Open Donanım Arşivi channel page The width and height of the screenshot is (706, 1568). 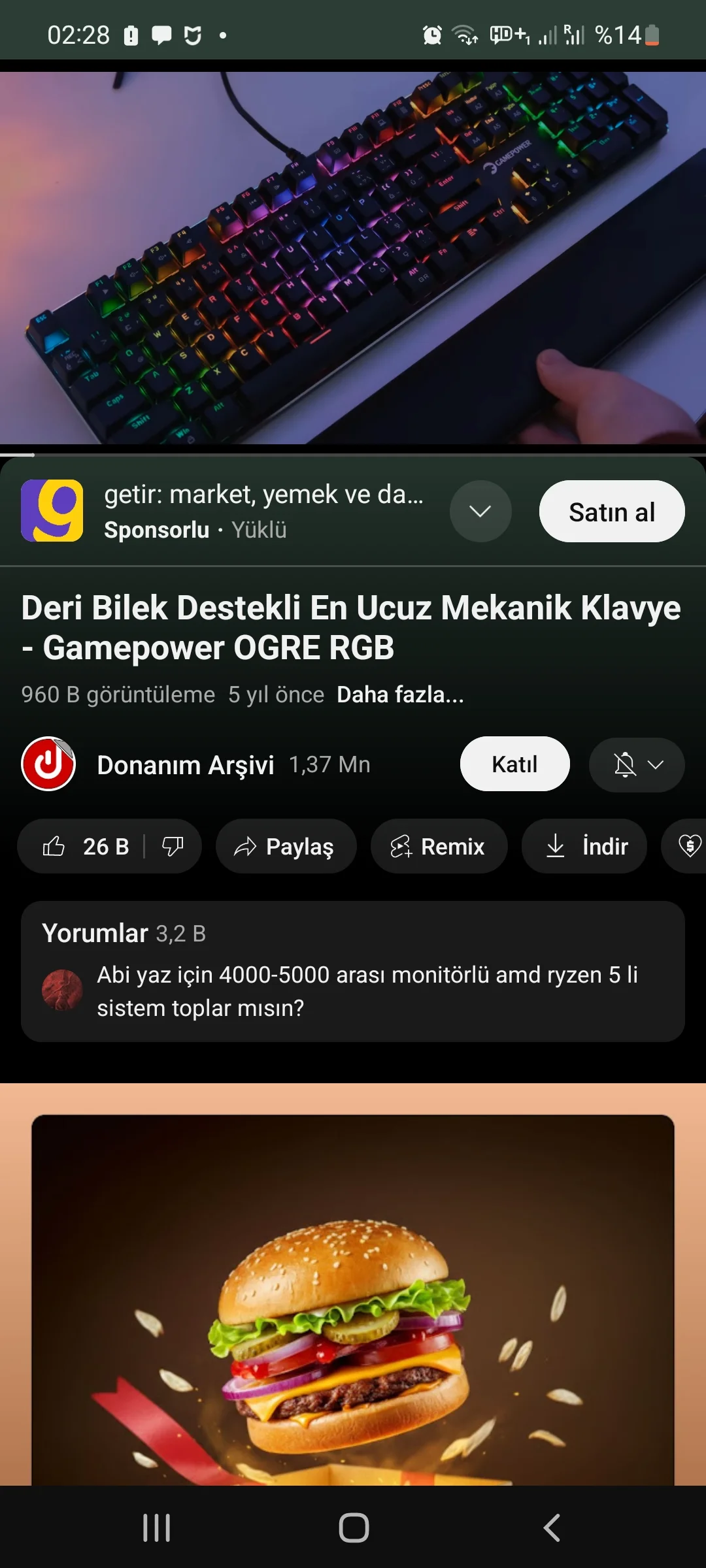[185, 764]
